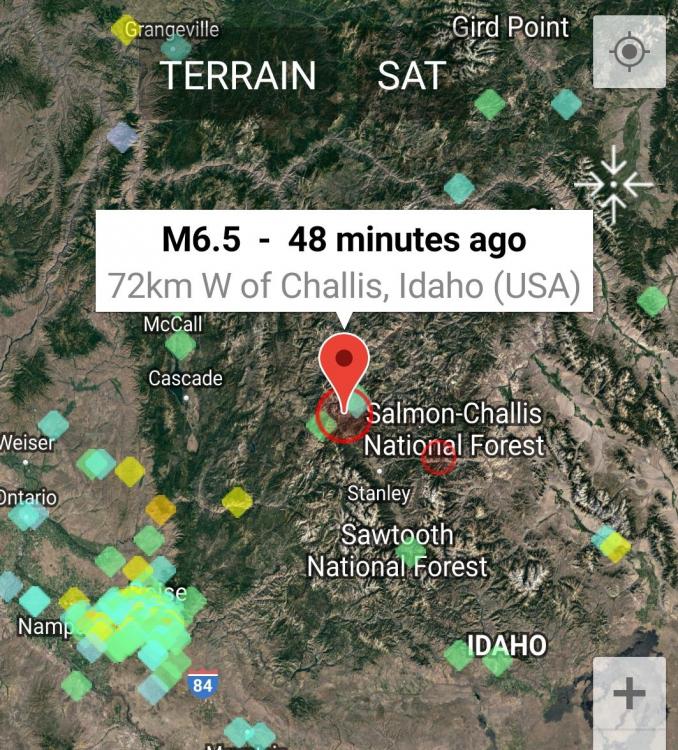Select the small red circle near Stanley
This screenshot has width=678, height=750.
[x=438, y=456]
